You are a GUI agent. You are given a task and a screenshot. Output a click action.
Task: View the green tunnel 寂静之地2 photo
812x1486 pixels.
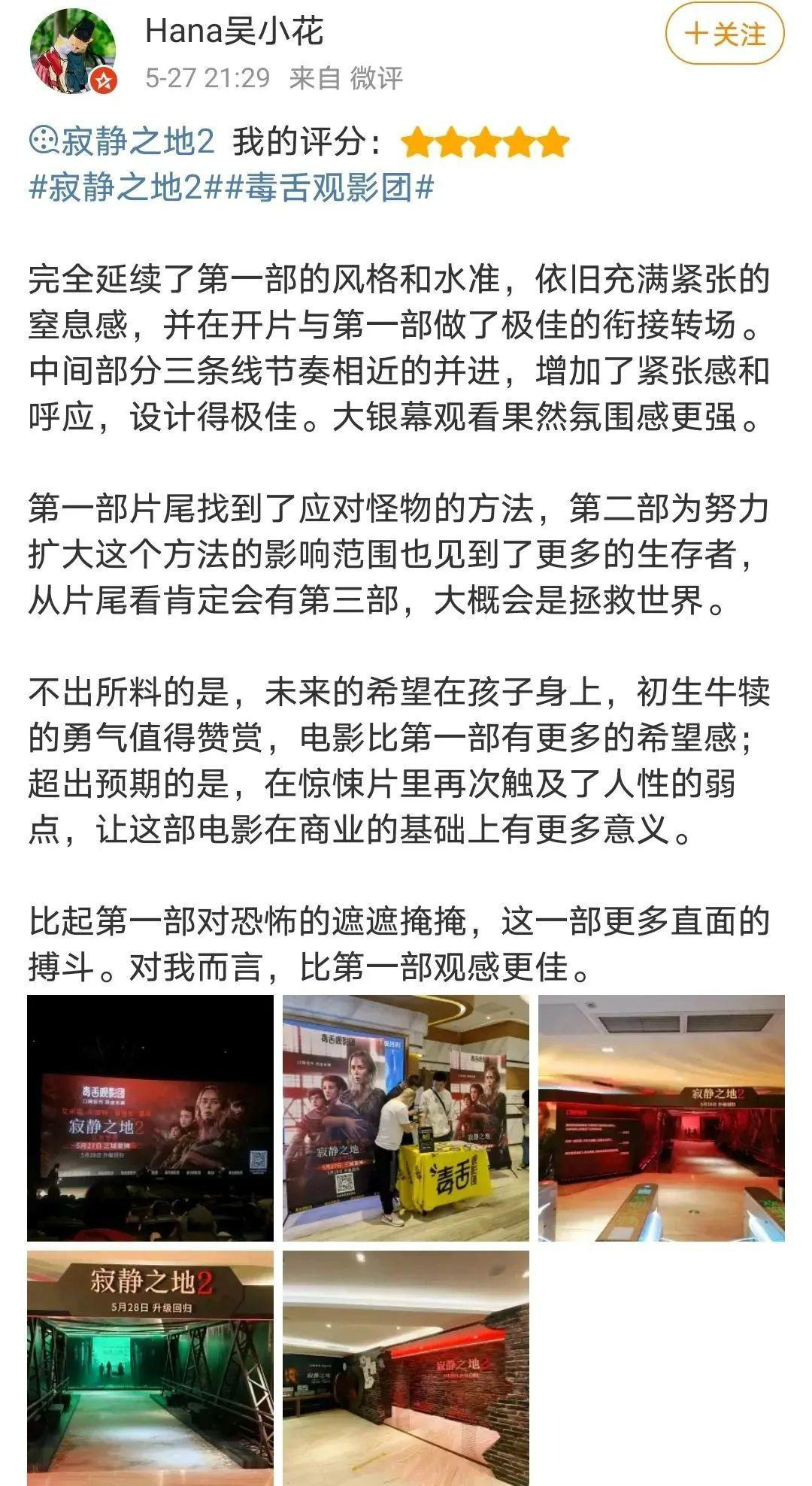(150, 1368)
